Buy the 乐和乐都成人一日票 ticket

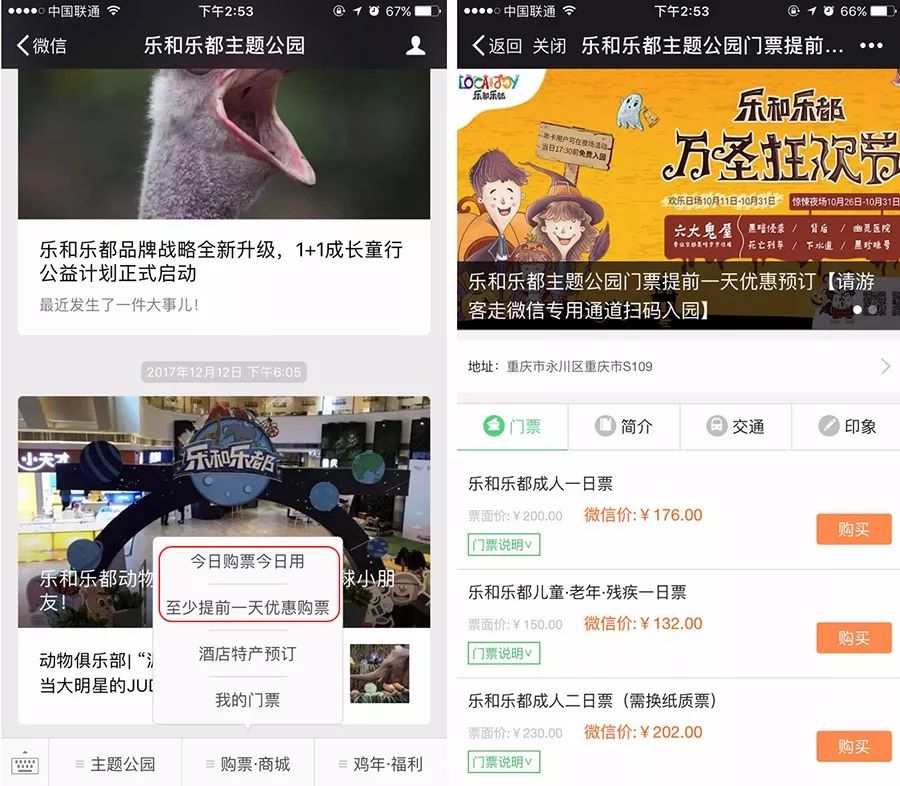pyautogui.click(x=853, y=529)
